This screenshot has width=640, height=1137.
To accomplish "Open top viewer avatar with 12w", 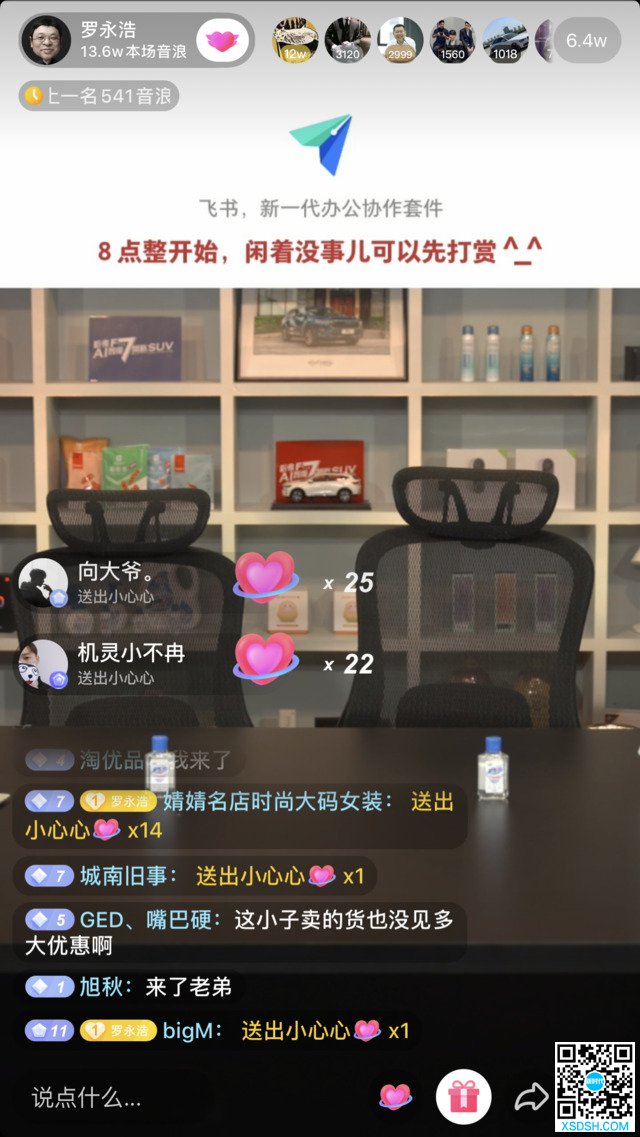I will [295, 40].
